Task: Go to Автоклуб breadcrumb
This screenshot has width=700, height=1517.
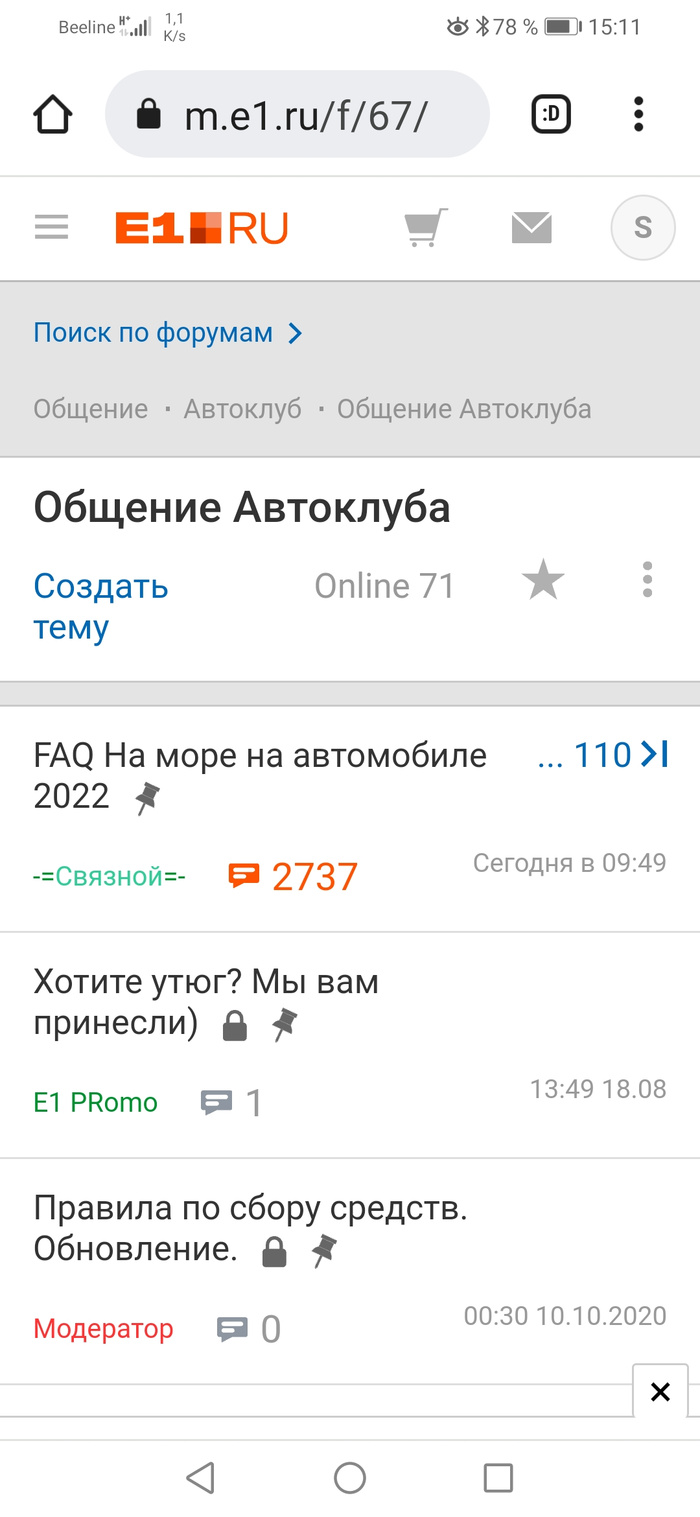Action: pos(242,409)
